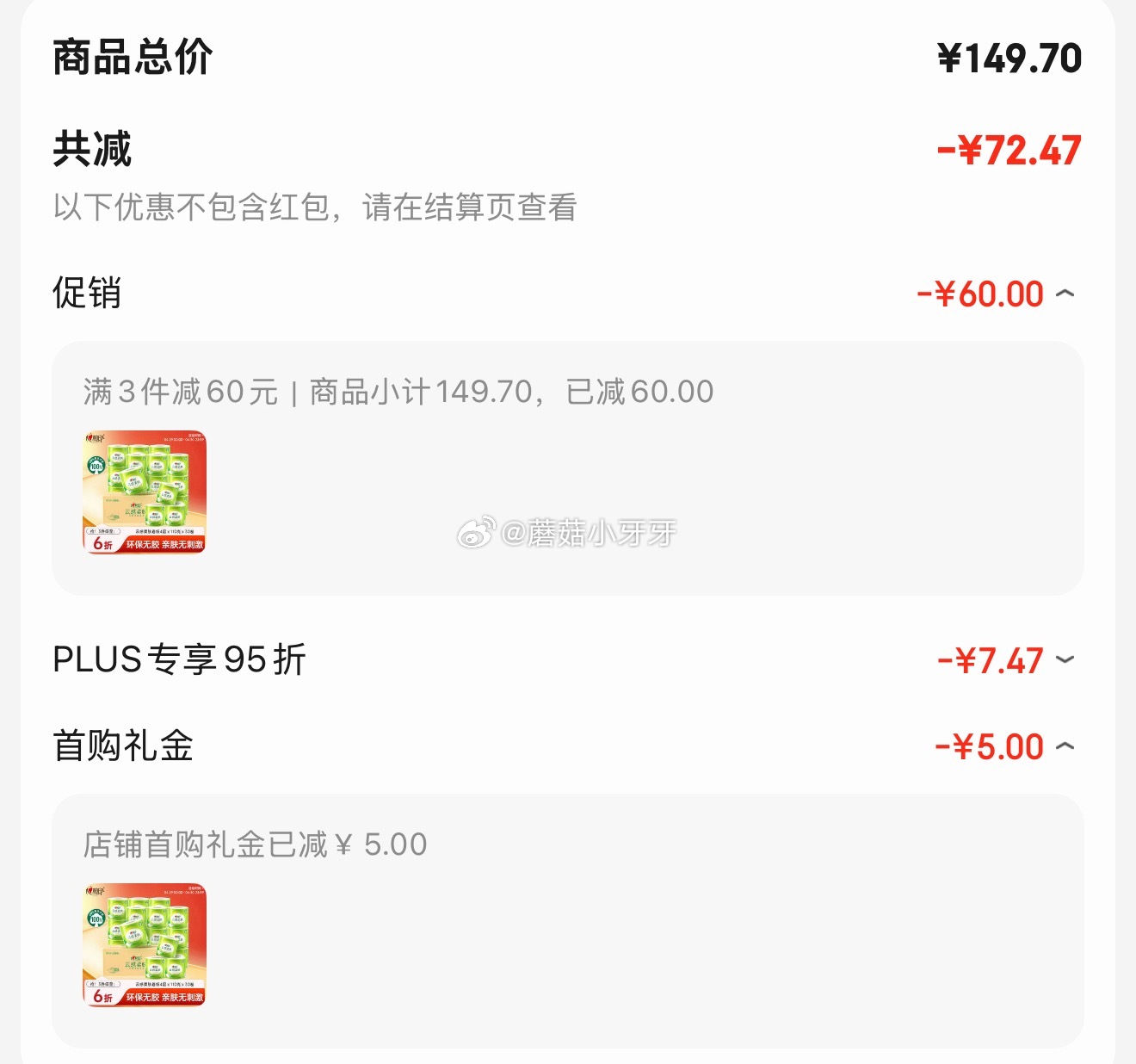Open product thumbnail under 满3件减60元
1136x1064 pixels.
145,492
